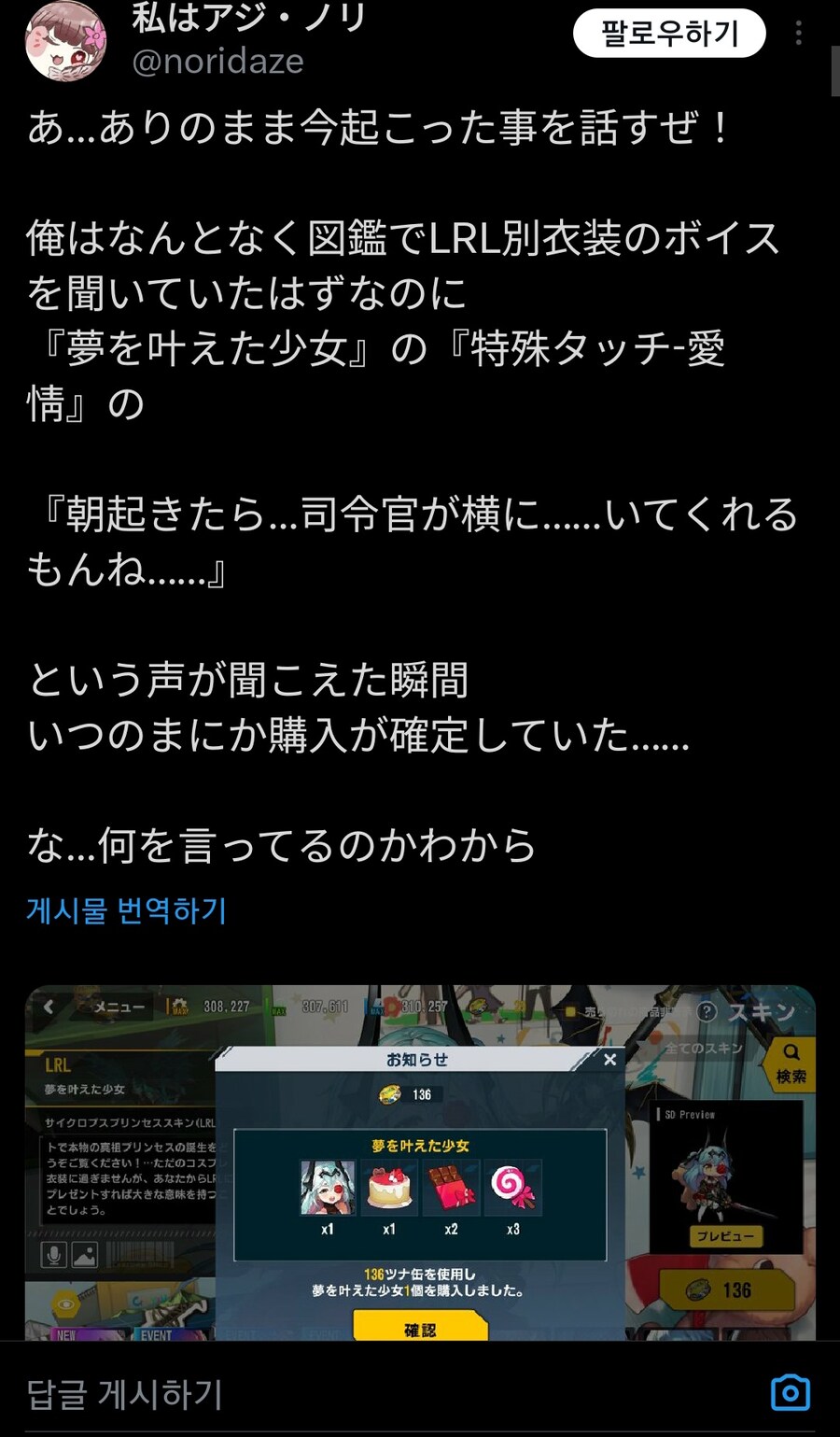Tap the camera icon in the reply bar
This screenshot has width=840, height=1437.
click(789, 1393)
